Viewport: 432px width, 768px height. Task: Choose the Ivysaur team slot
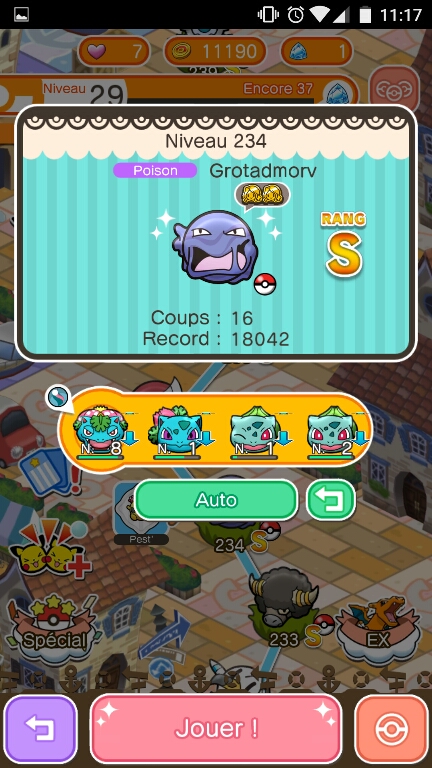177,432
